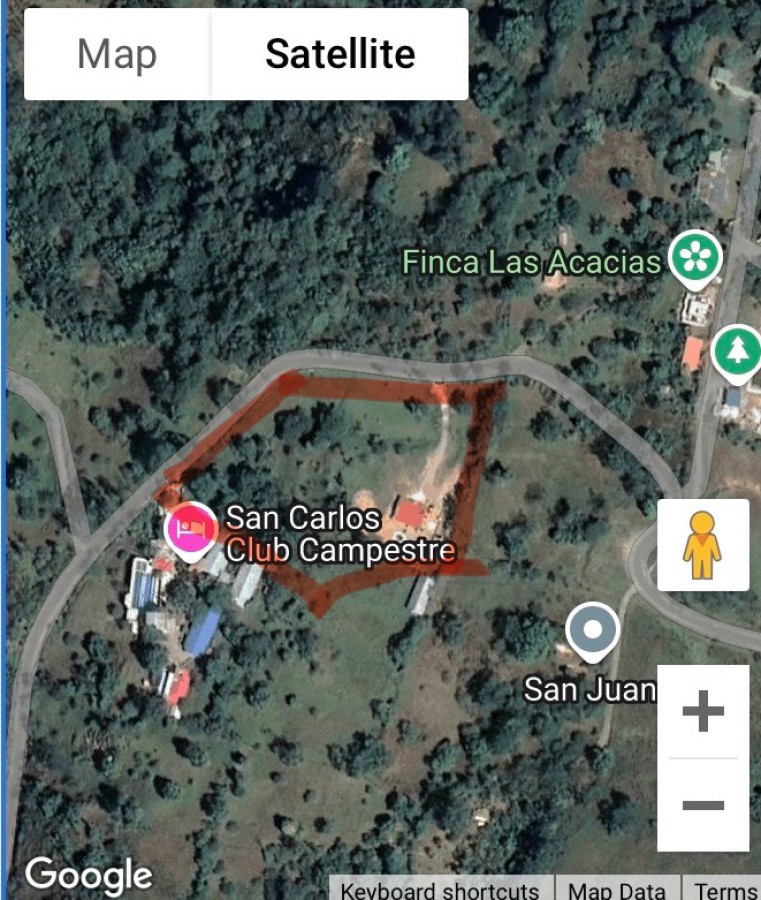761x900 pixels.
Task: Open the green tree park marker
Action: (x=738, y=352)
